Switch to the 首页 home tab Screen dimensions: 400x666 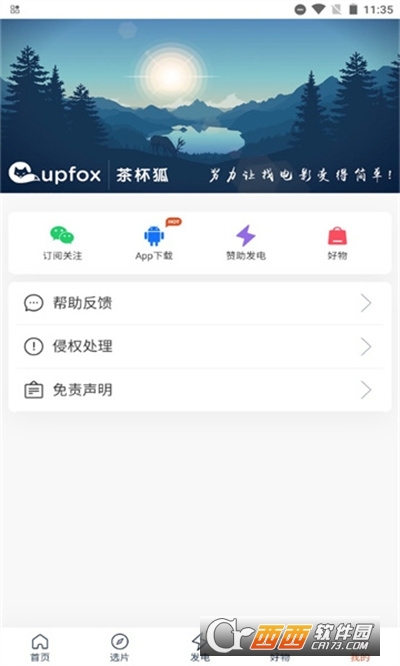tap(40, 647)
